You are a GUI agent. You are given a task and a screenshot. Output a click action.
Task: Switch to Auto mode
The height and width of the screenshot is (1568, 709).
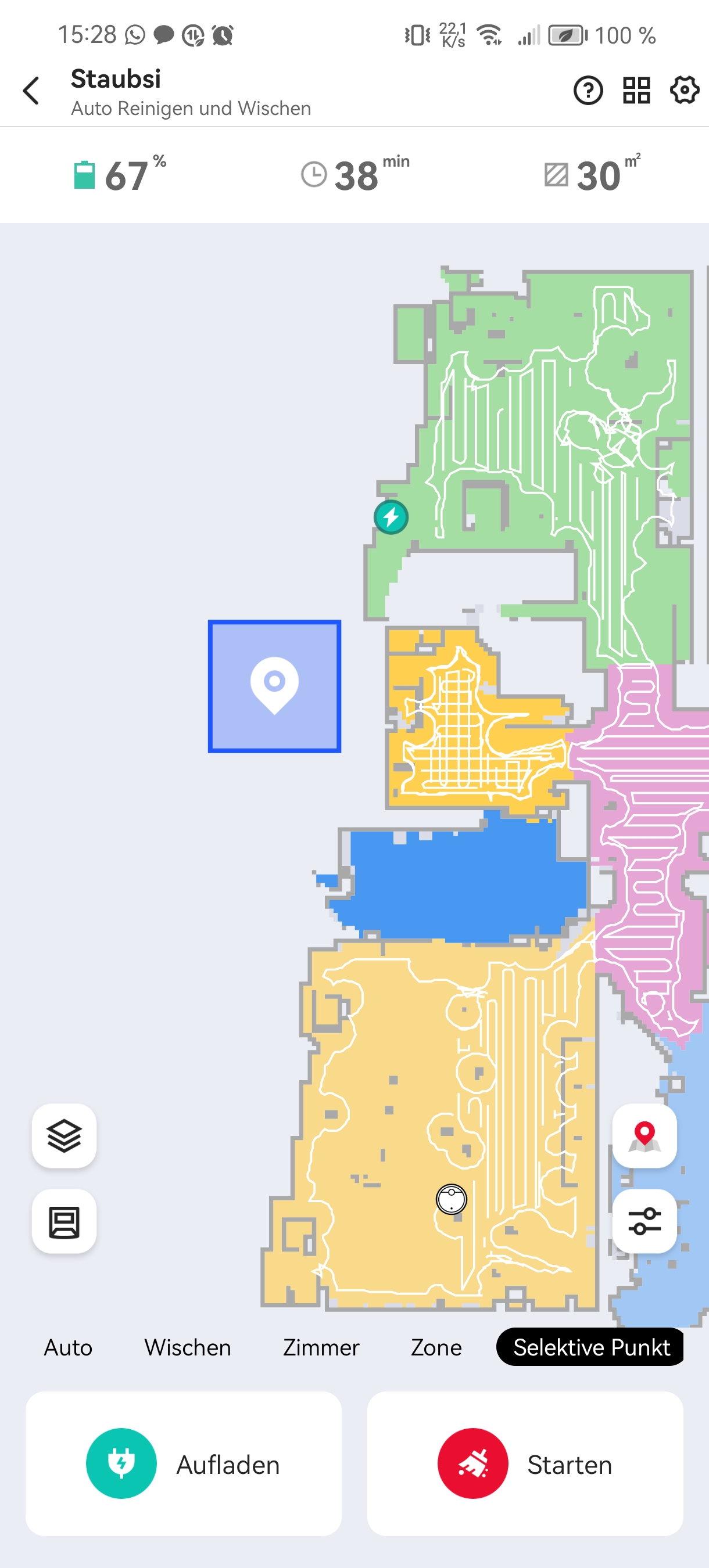point(68,1347)
